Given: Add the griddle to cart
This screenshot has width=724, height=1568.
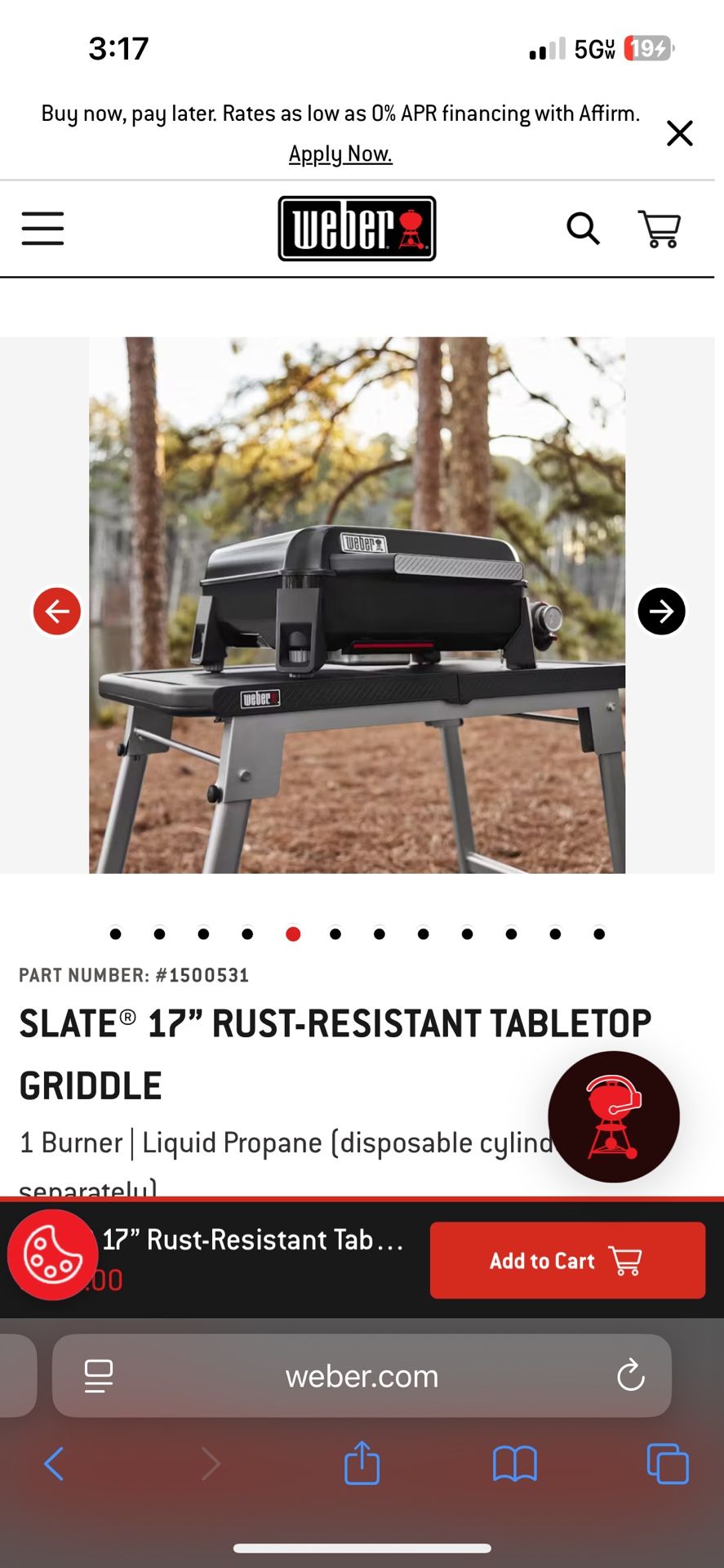Looking at the screenshot, I should [567, 1260].
